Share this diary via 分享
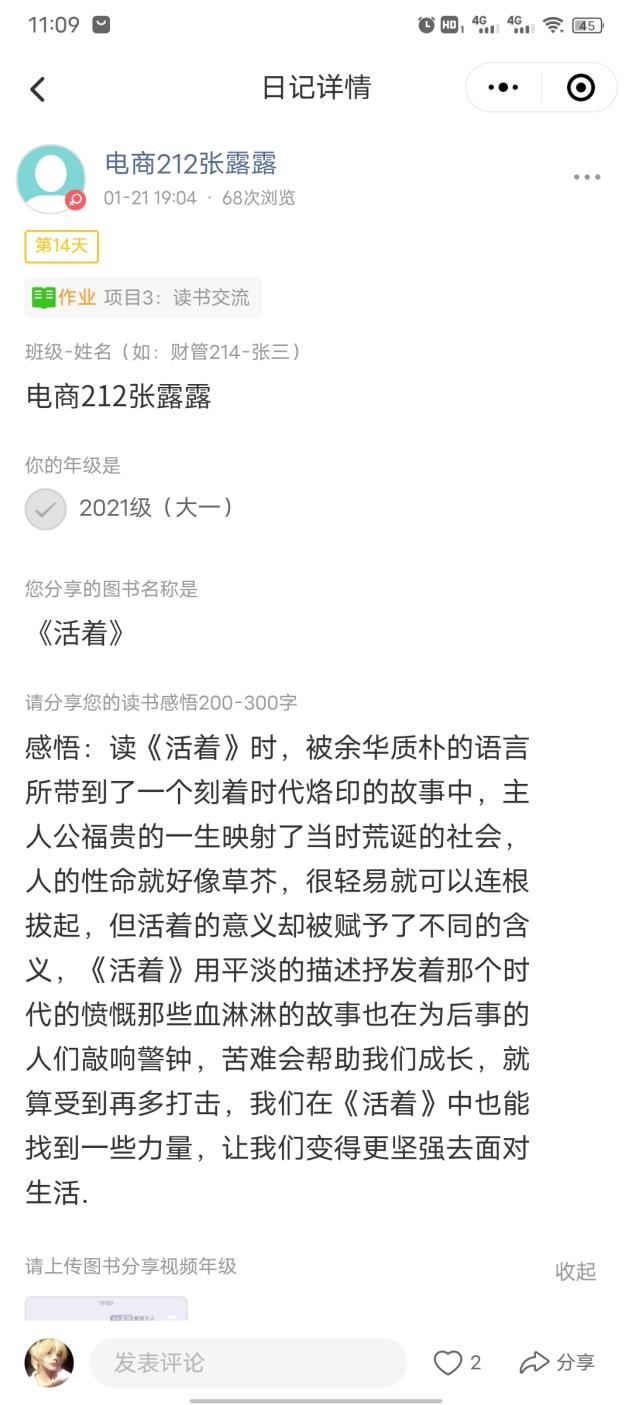Screen dimensions: 632x1405 (x=557, y=1362)
